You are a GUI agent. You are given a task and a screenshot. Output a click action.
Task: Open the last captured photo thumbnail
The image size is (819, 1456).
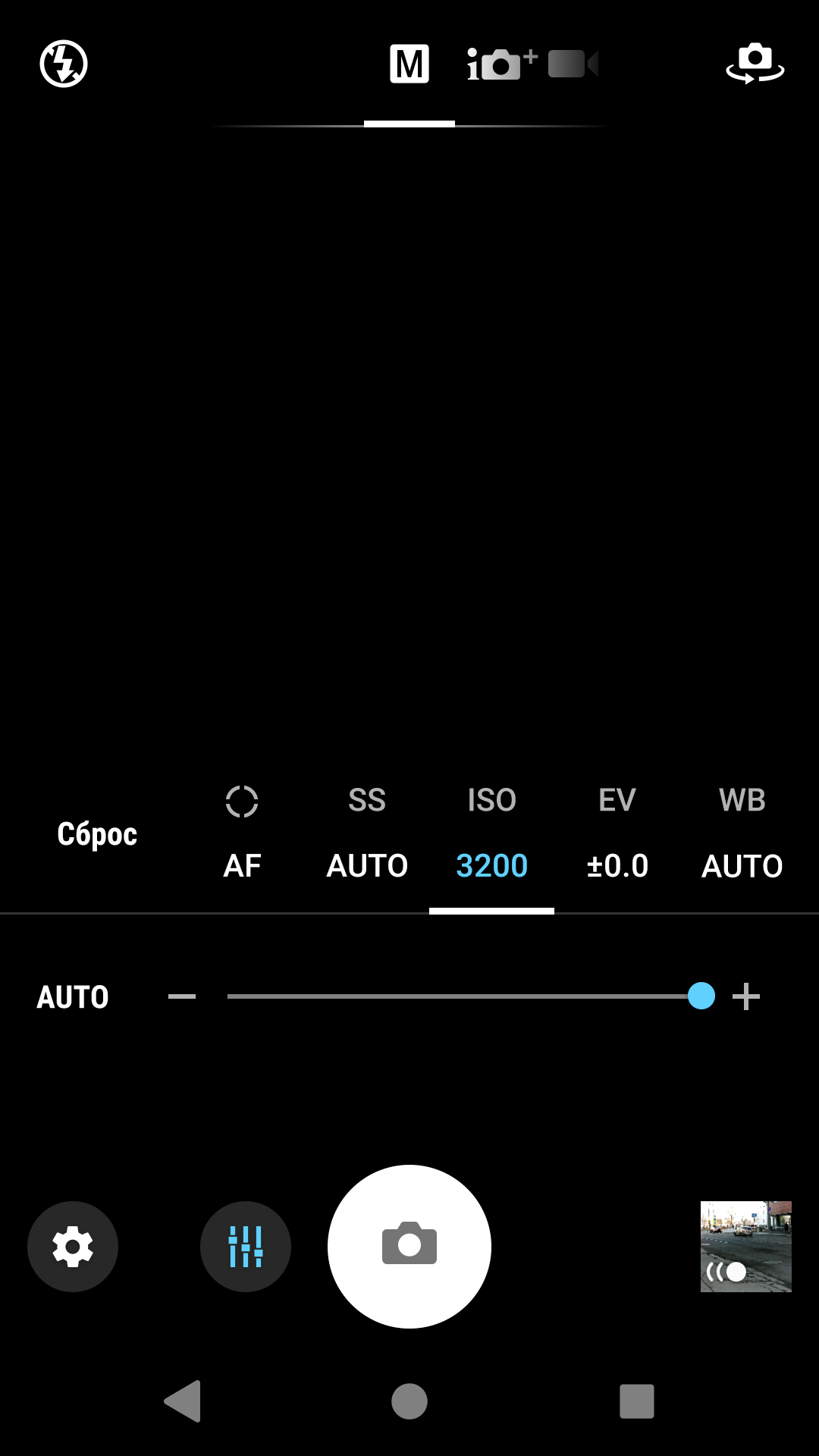pos(746,1247)
